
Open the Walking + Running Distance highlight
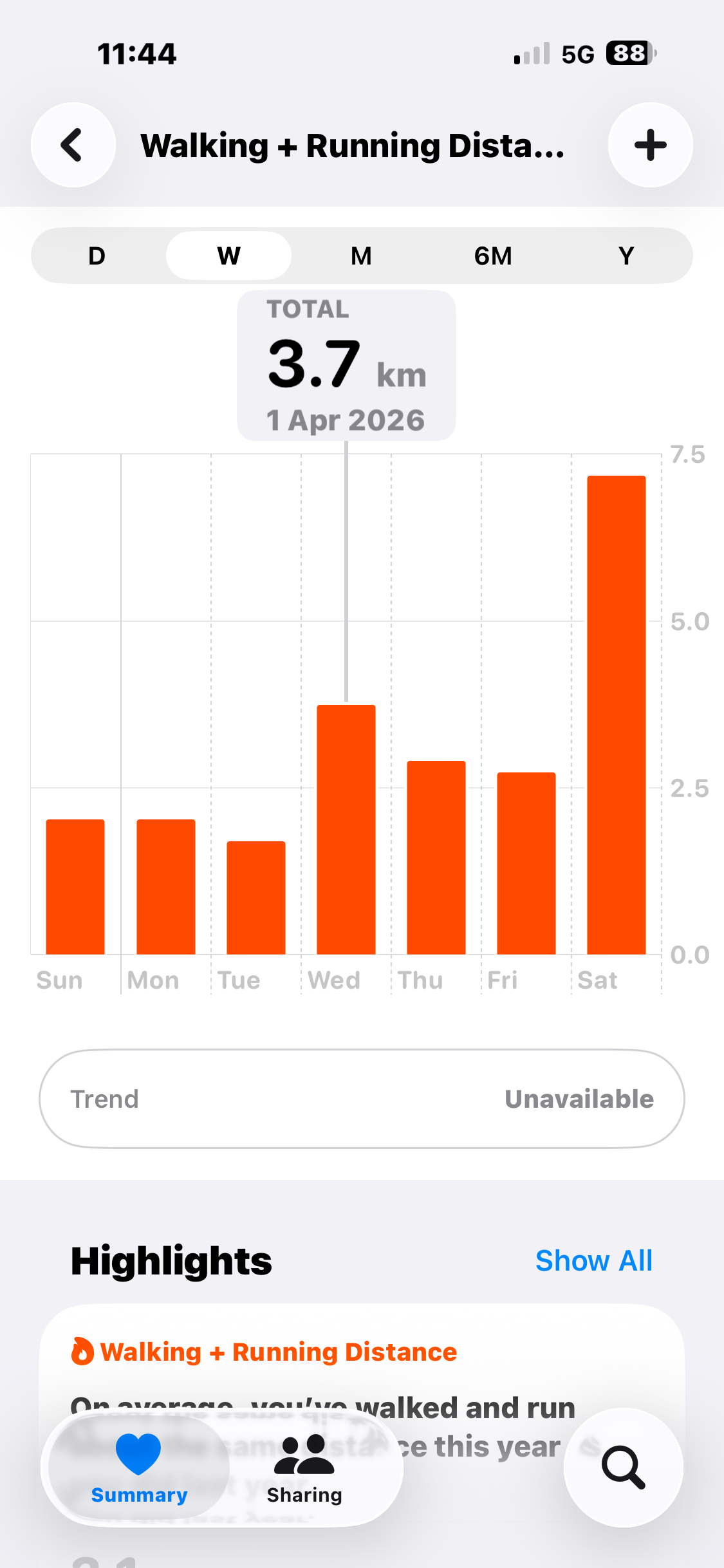click(279, 1352)
